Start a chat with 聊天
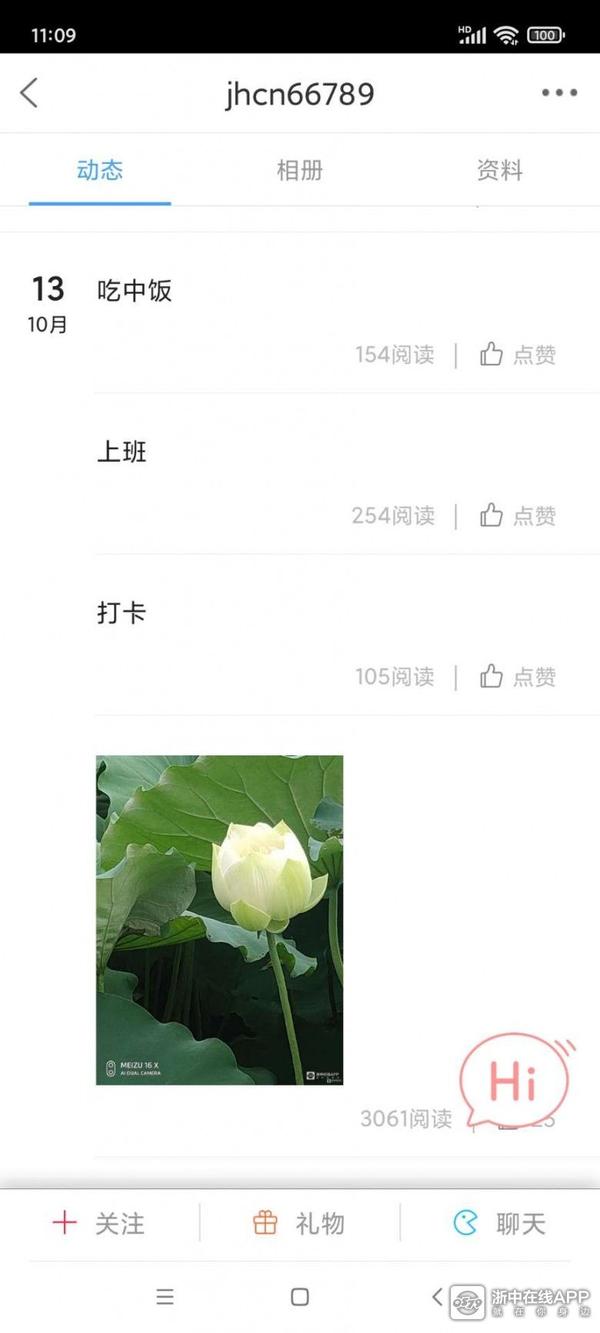 tap(500, 1223)
